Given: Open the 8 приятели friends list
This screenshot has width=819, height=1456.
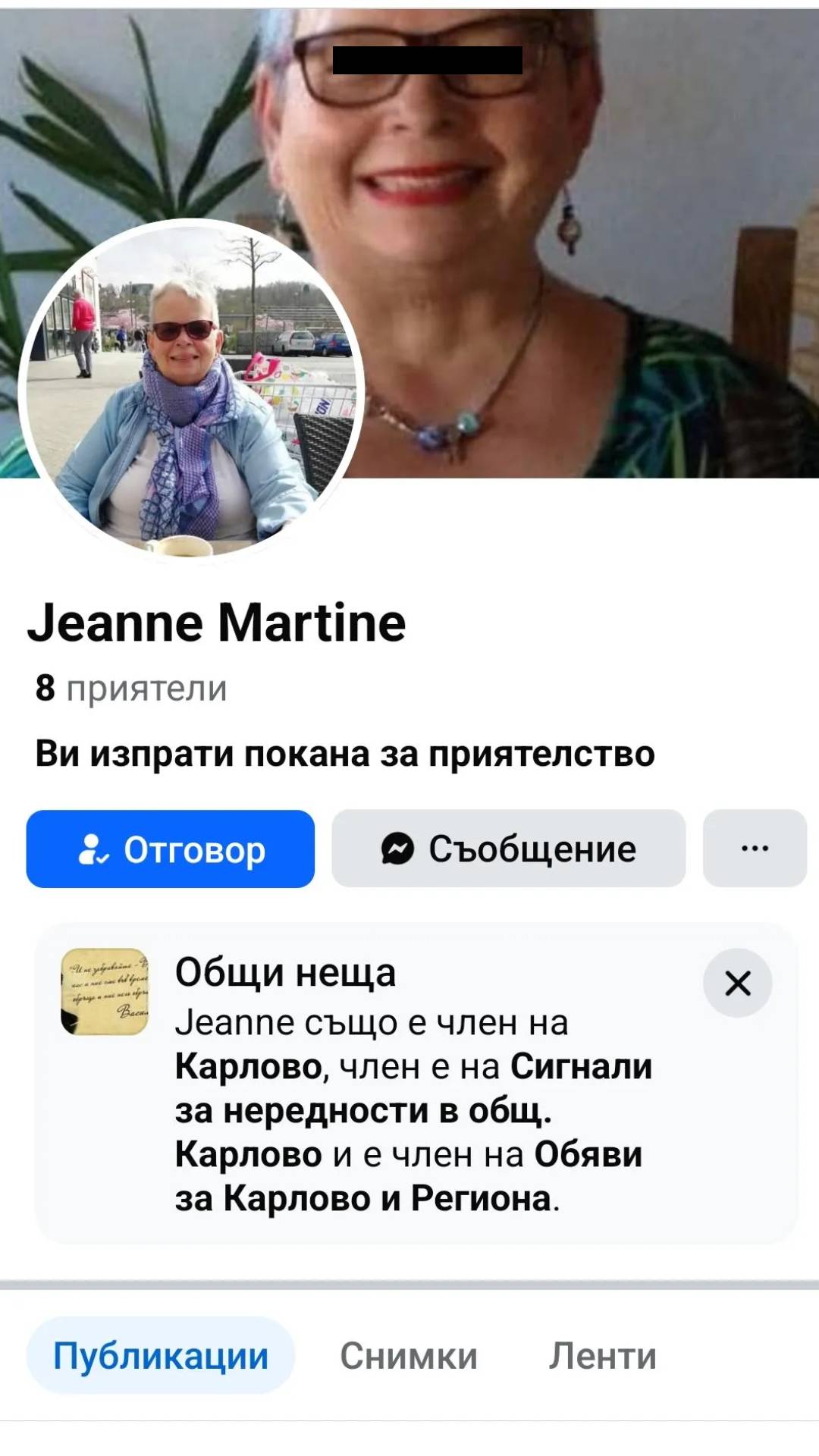Looking at the screenshot, I should point(131,689).
